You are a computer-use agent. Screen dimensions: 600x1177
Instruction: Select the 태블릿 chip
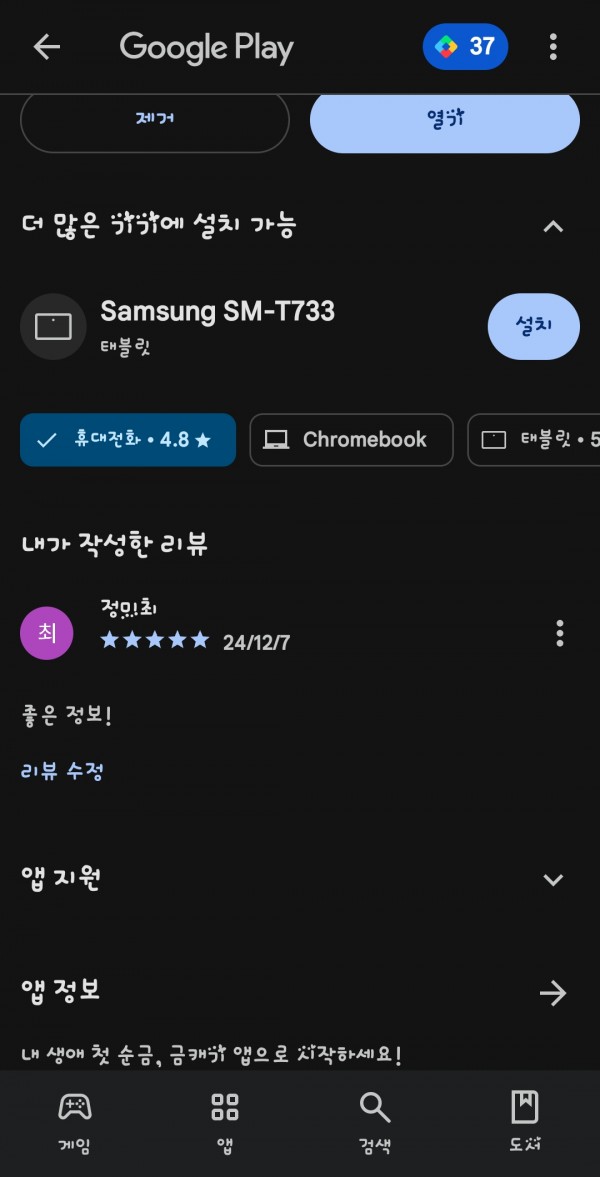[534, 440]
